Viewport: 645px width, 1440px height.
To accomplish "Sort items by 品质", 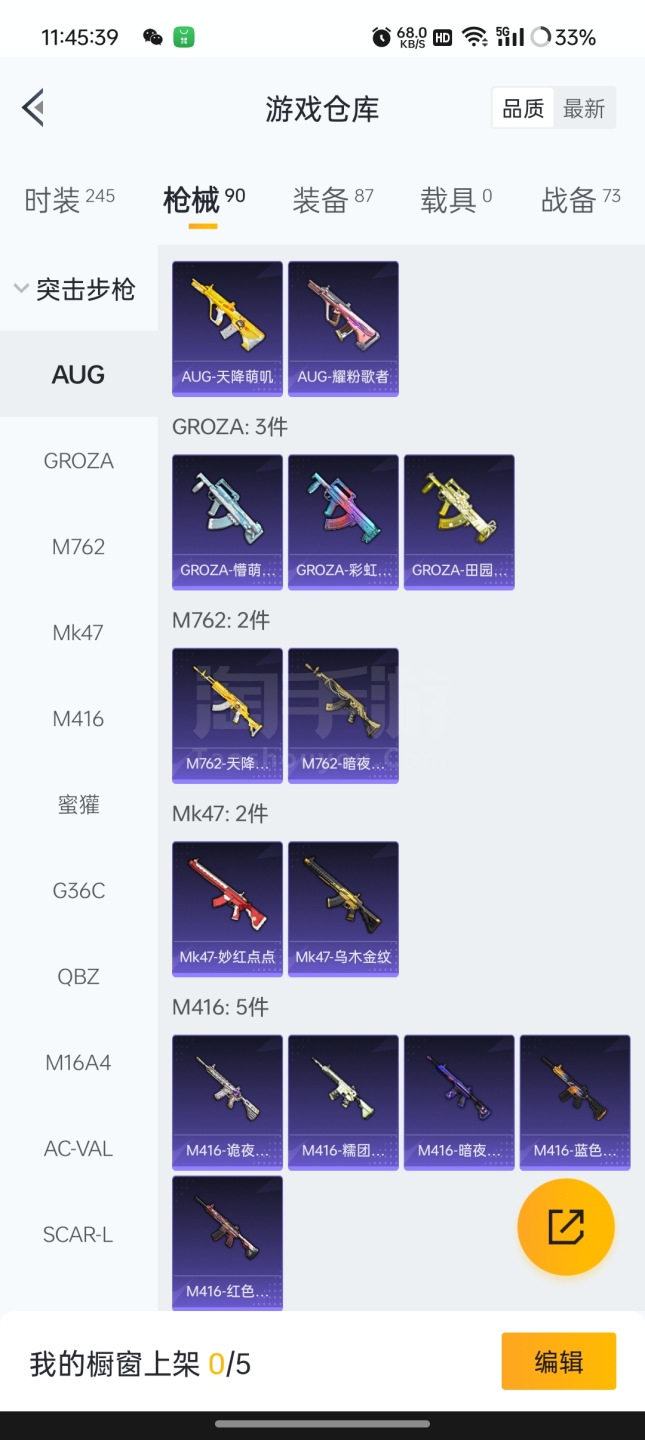I will click(x=523, y=109).
